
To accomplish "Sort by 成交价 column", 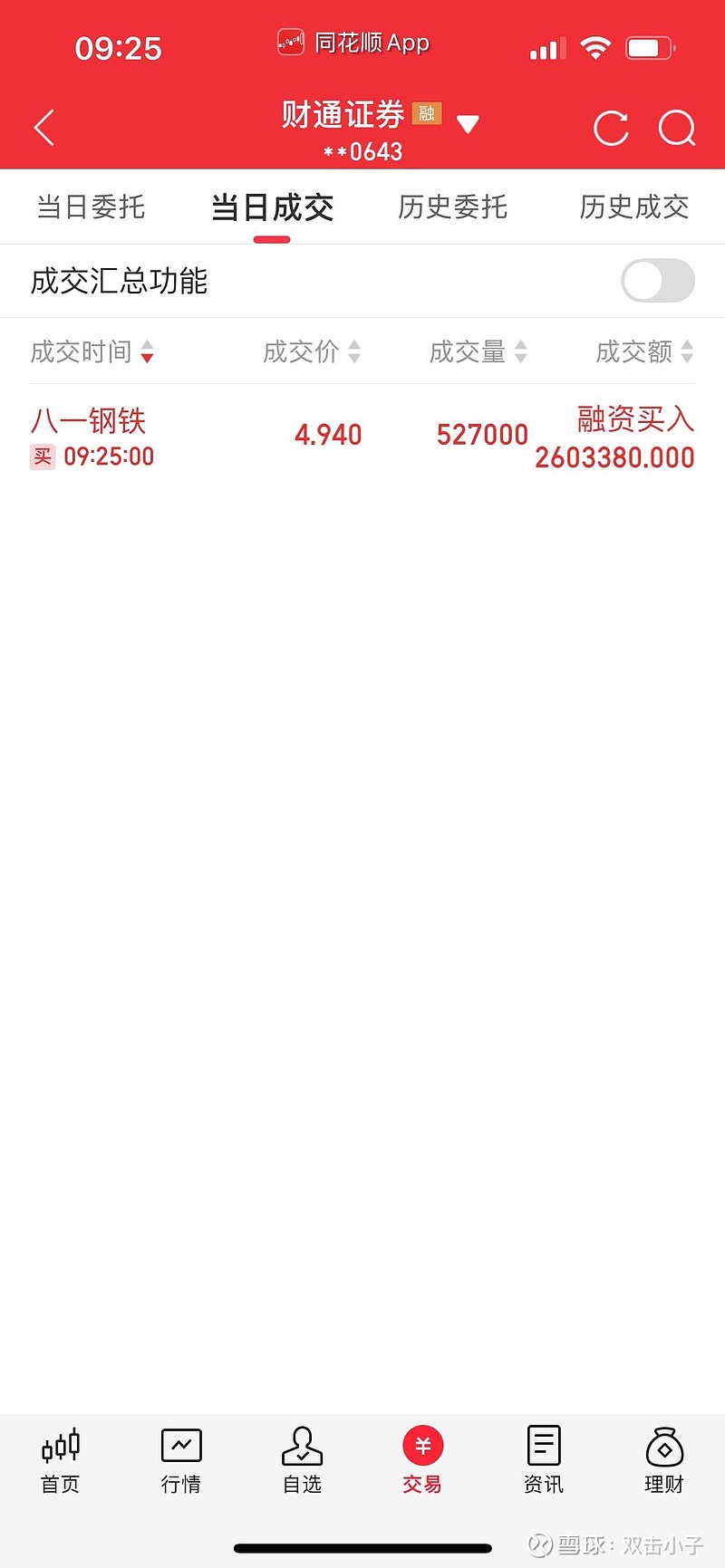I will 312,351.
